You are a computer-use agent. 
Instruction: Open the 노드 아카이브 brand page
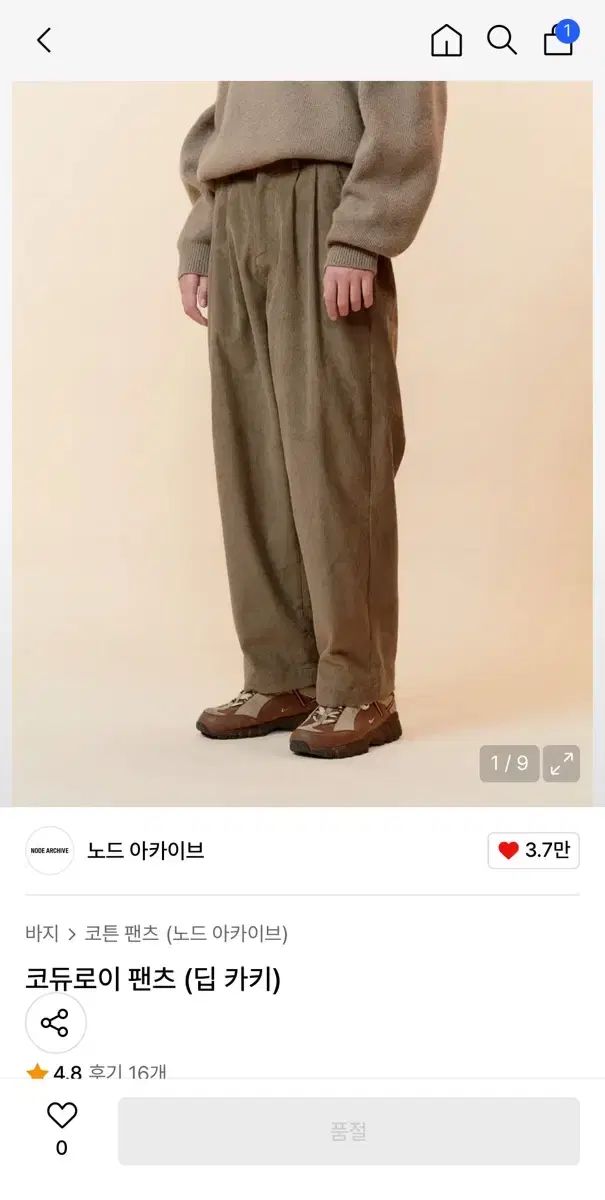tap(145, 851)
